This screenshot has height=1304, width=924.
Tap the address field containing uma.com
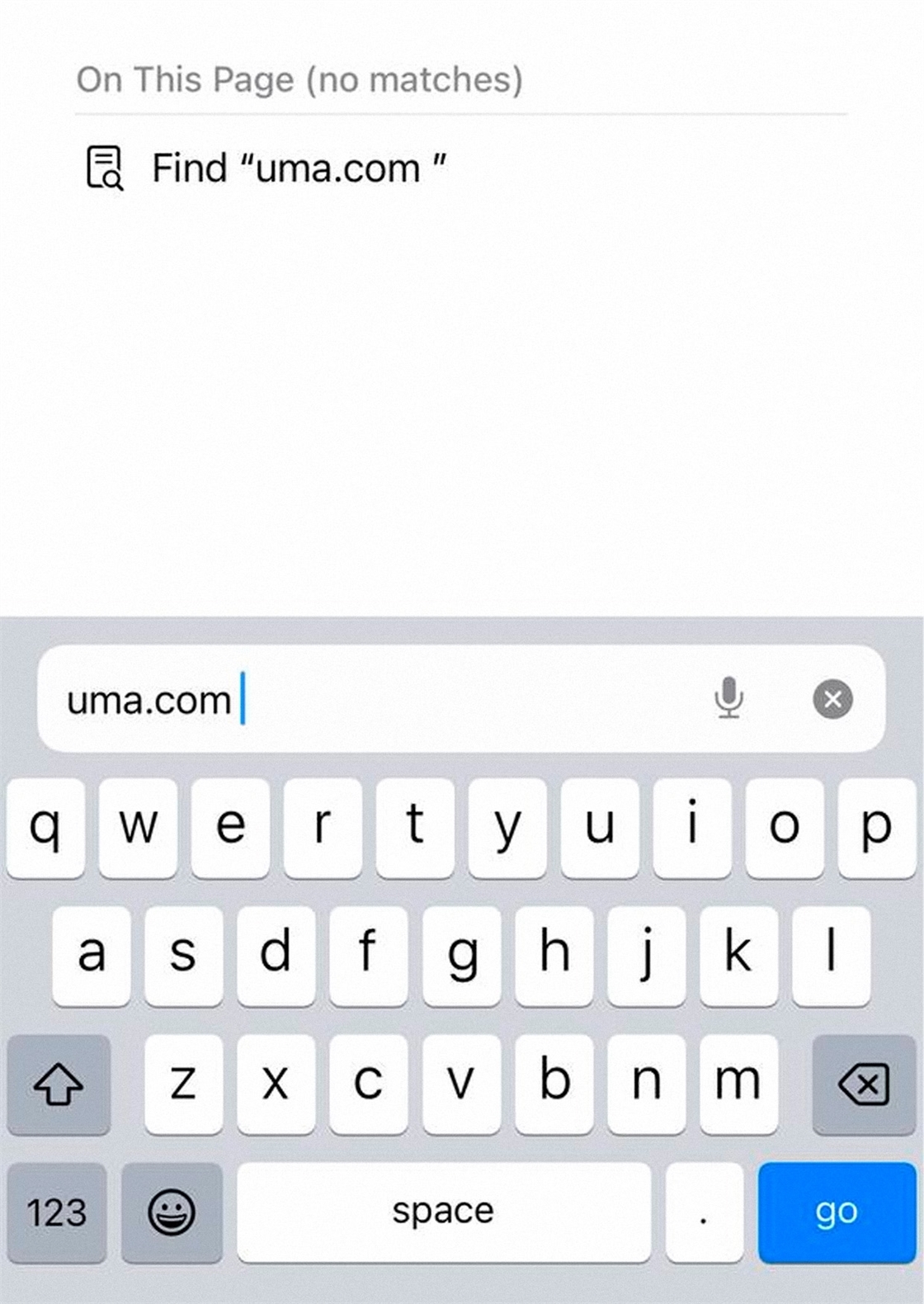[371, 699]
